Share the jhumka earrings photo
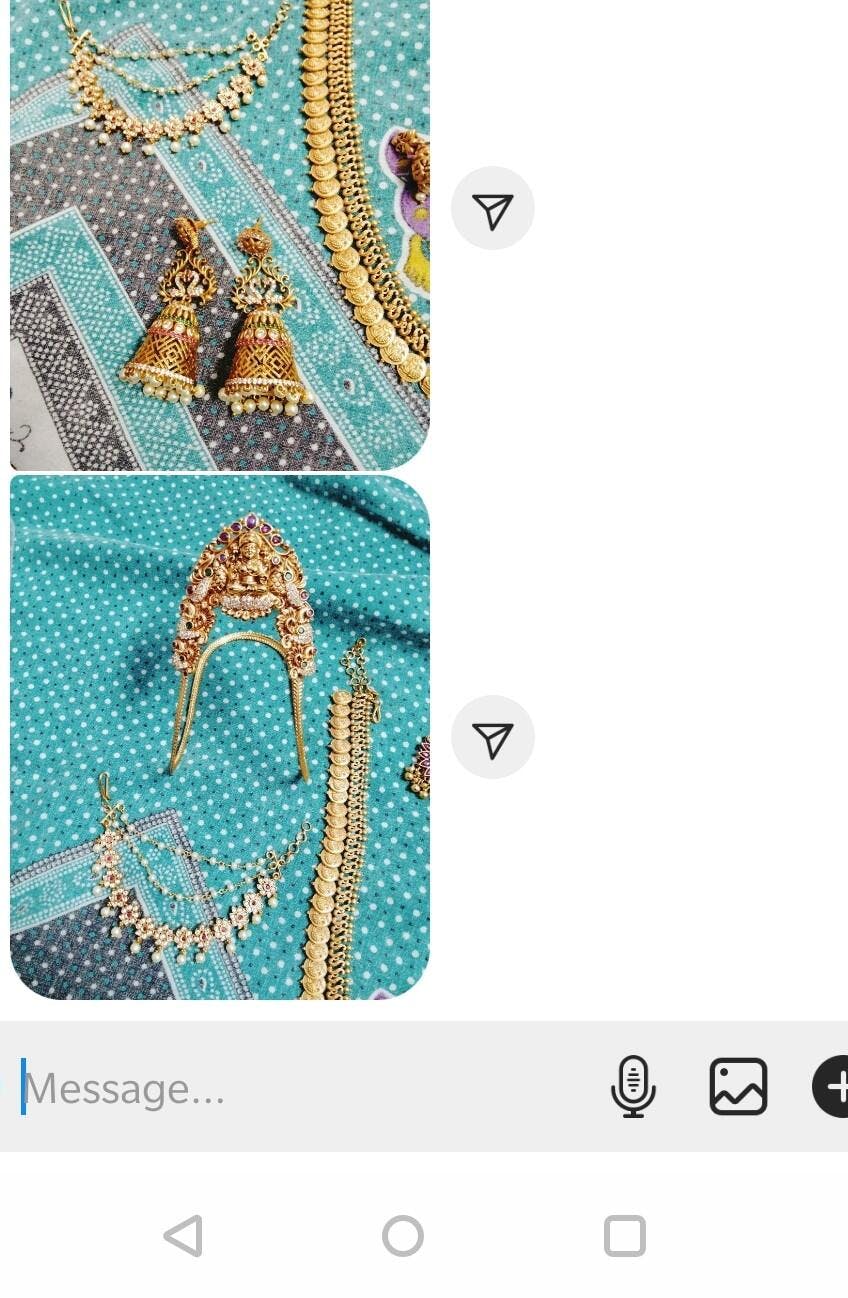The height and width of the screenshot is (1298, 848). click(x=492, y=208)
